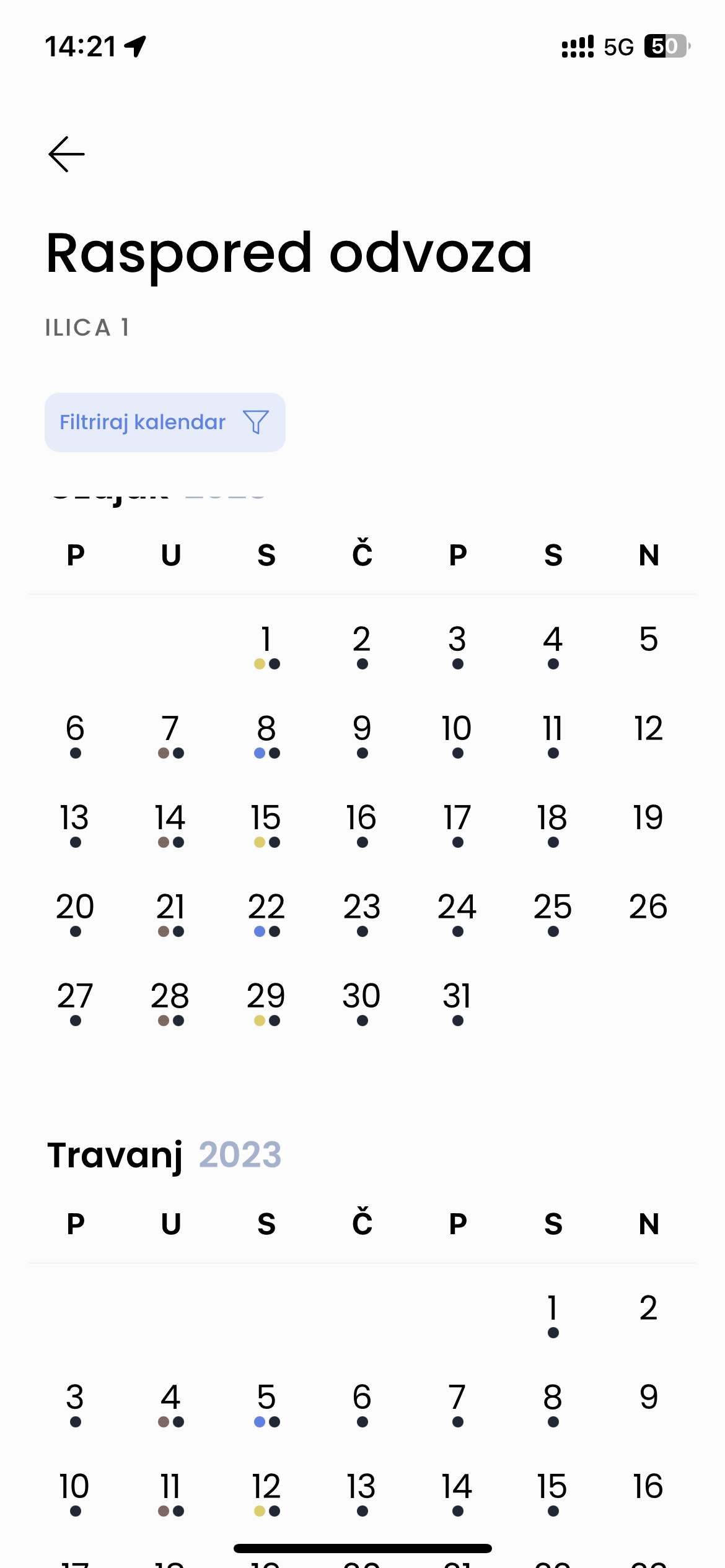Tap March 22 collection day

coord(266,913)
